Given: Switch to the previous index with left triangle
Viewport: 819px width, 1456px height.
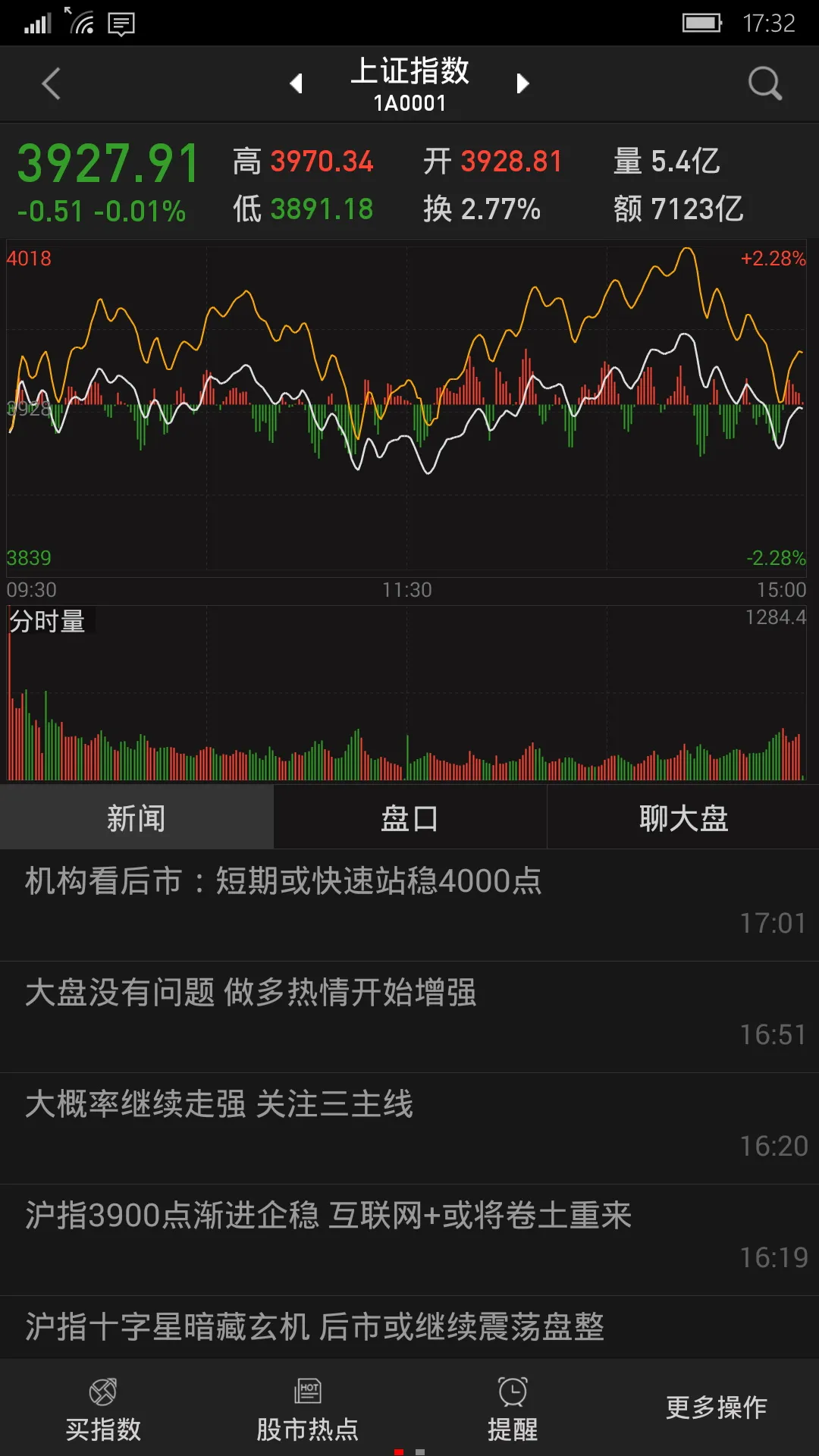Looking at the screenshot, I should (297, 83).
